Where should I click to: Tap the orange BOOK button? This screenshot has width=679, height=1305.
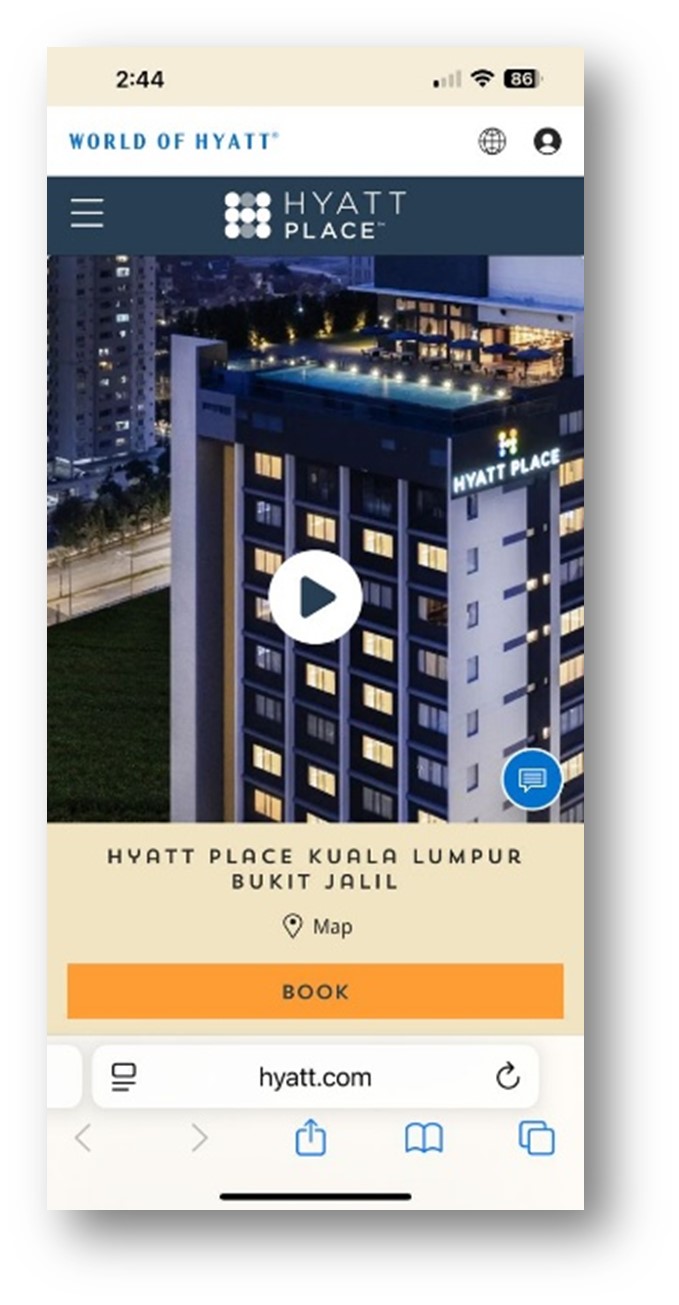(x=315, y=991)
